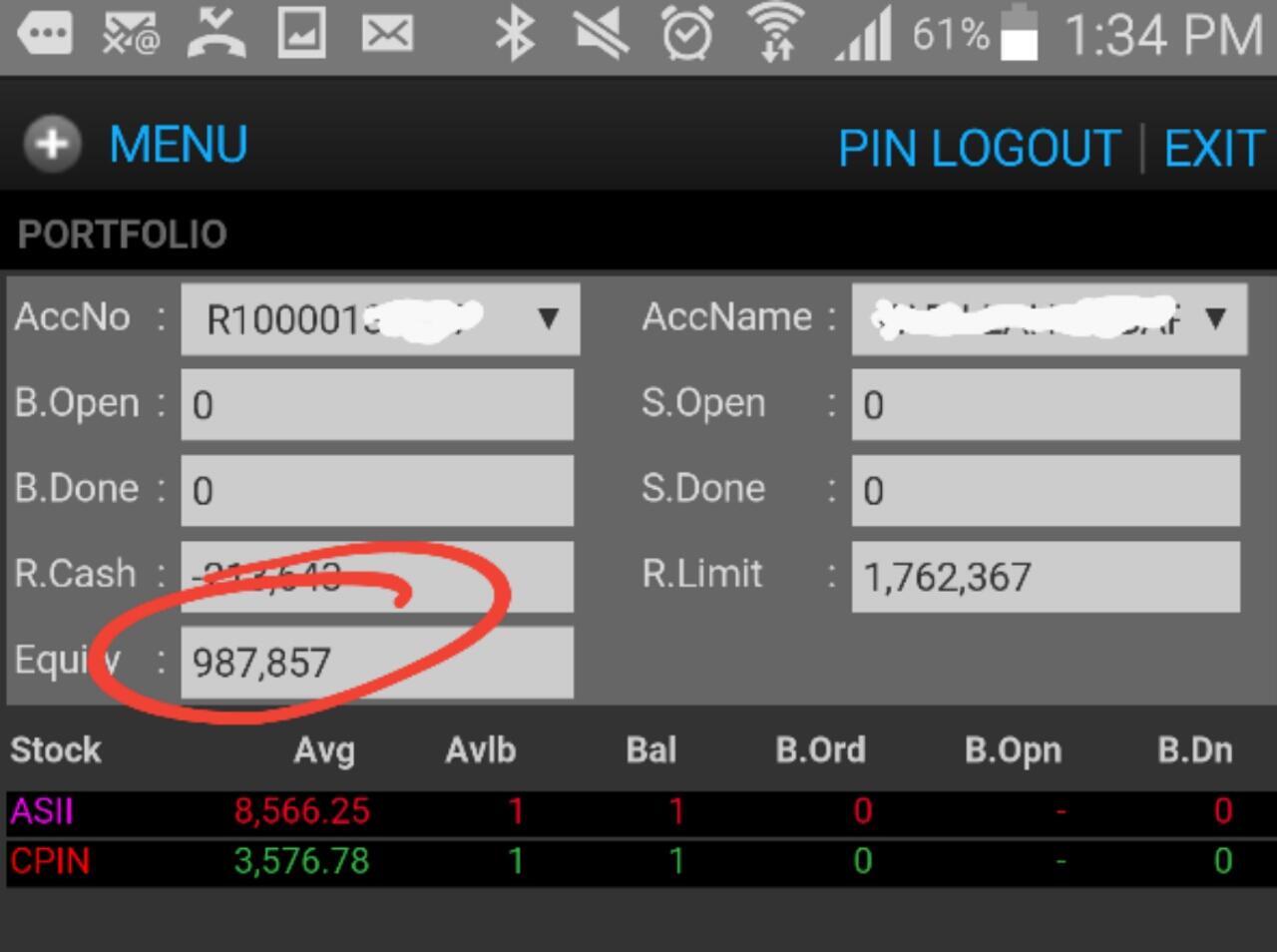The width and height of the screenshot is (1277, 952).
Task: Exit the trading app
Action: pyautogui.click(x=1213, y=149)
